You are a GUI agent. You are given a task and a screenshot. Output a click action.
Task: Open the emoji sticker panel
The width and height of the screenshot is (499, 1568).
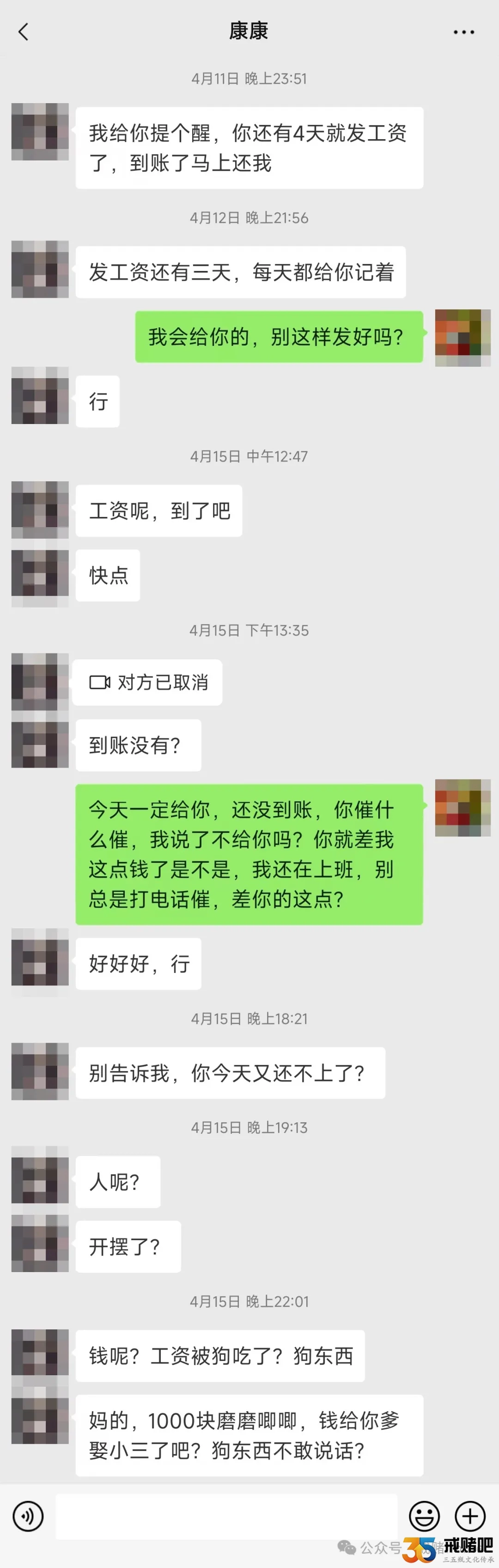424,1516
